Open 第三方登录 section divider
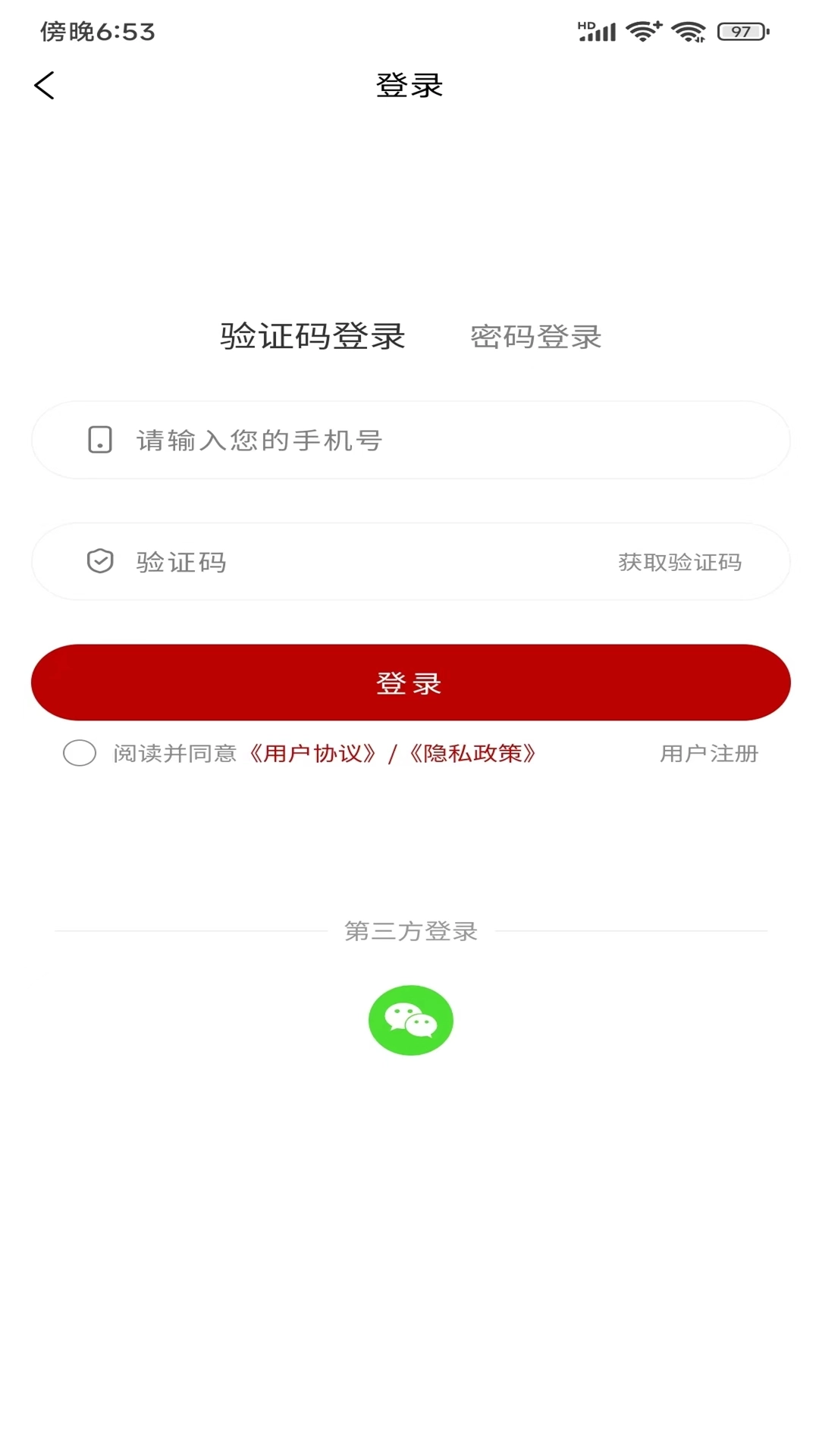The width and height of the screenshot is (819, 1456). tap(410, 932)
